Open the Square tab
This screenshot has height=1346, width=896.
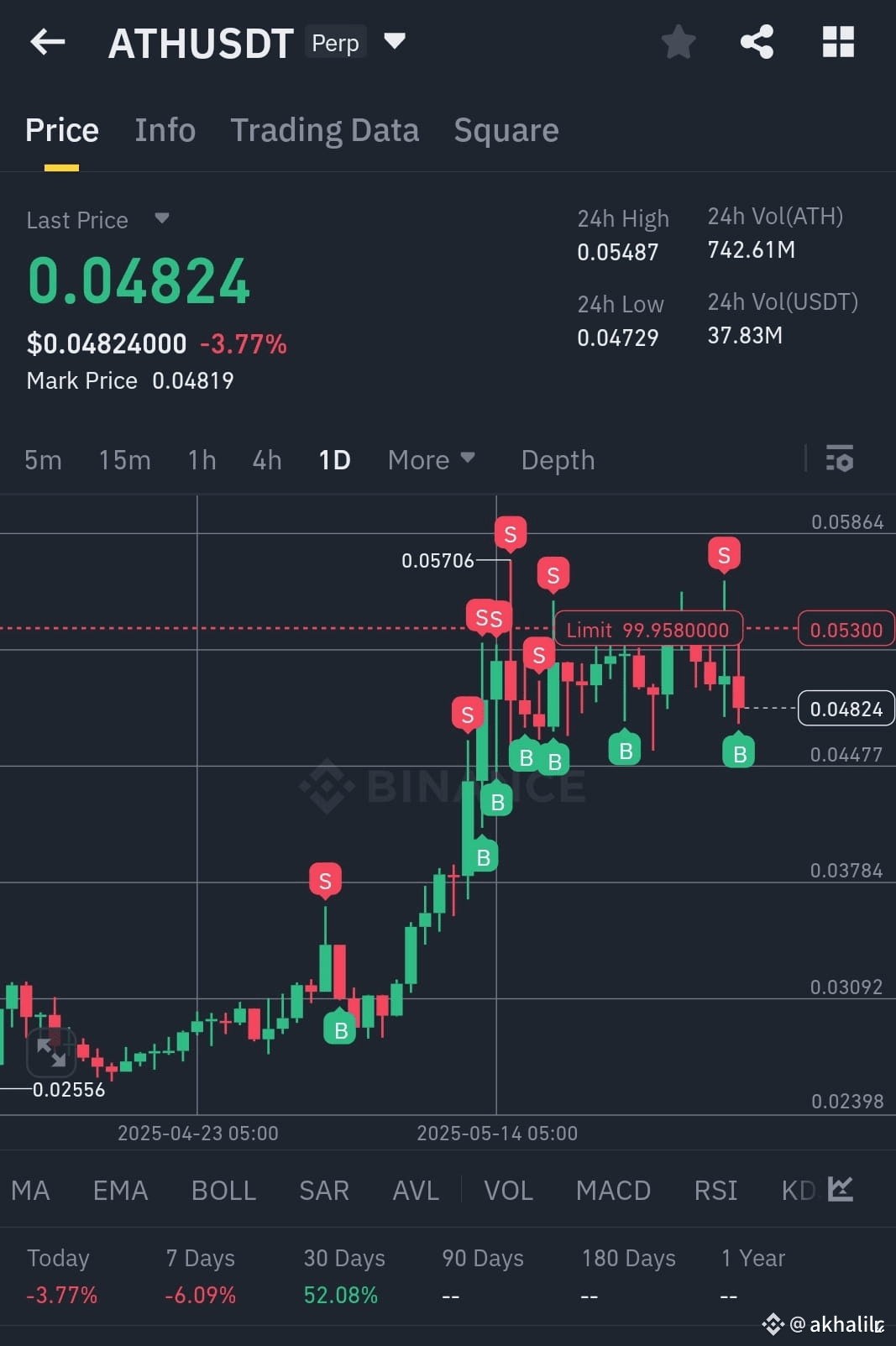506,130
